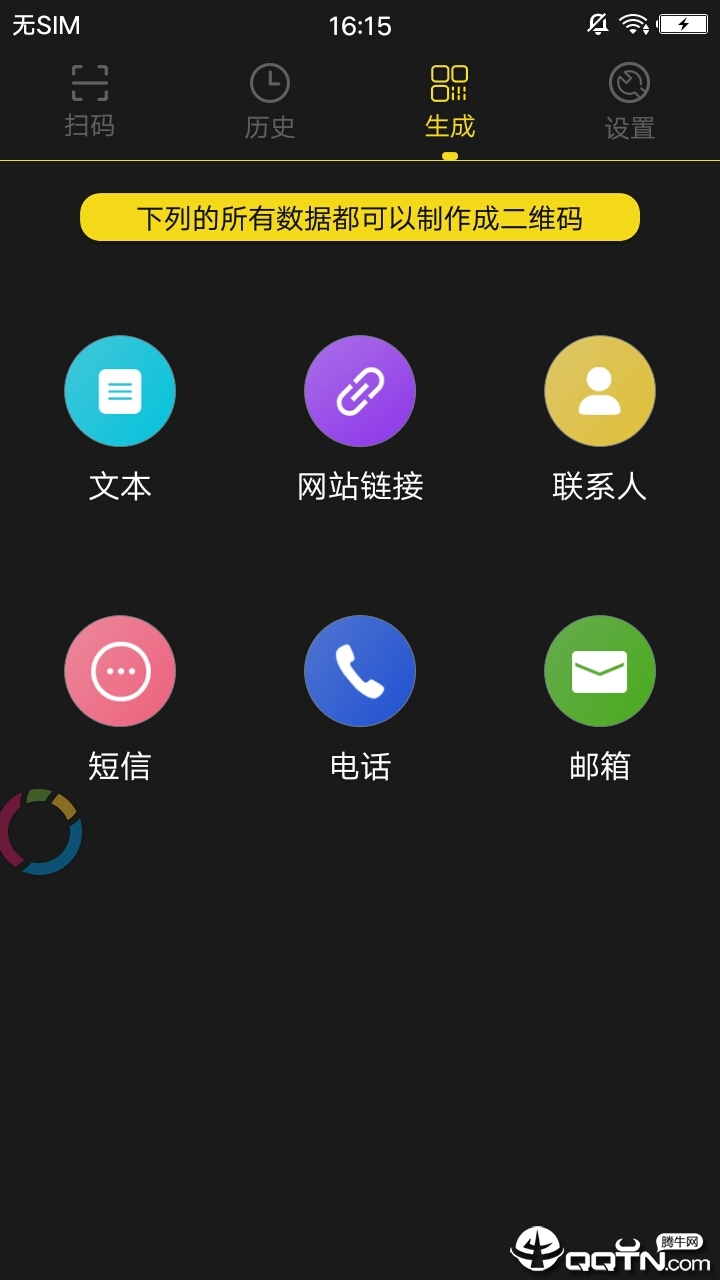Screen dimensions: 720x1280
Task: Tap the 电话 phone QR option
Action: (x=360, y=671)
